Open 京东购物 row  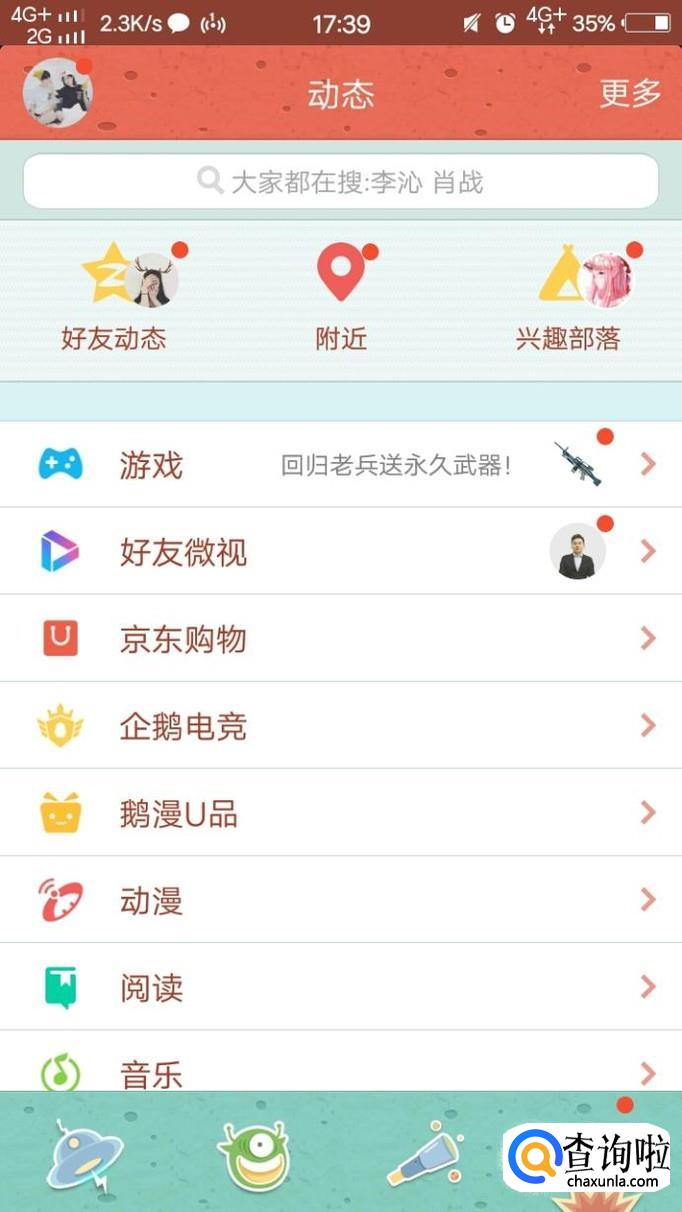(x=341, y=638)
